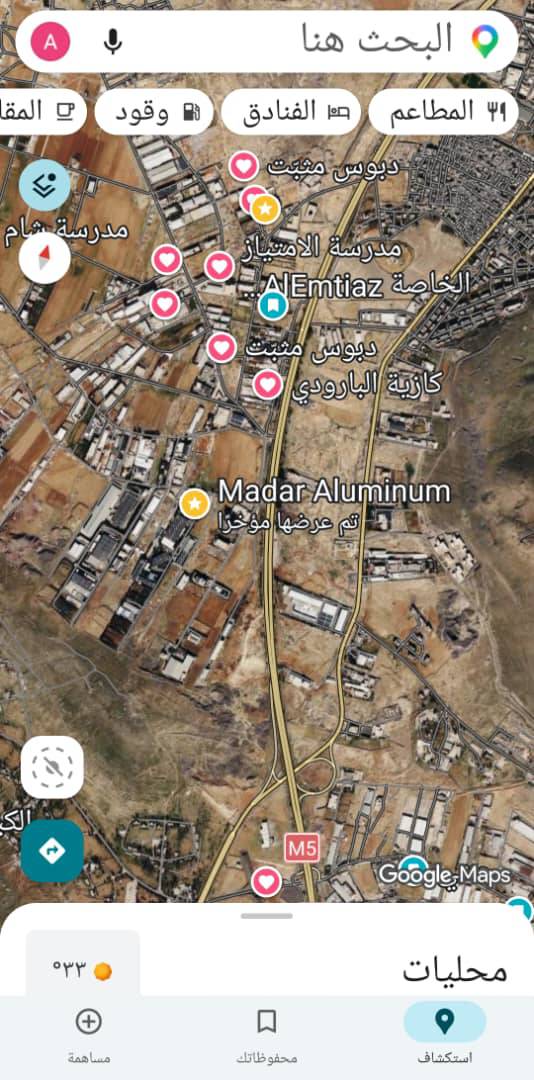Show fuel stations via وقود chip
The width and height of the screenshot is (534, 1080).
pyautogui.click(x=154, y=112)
